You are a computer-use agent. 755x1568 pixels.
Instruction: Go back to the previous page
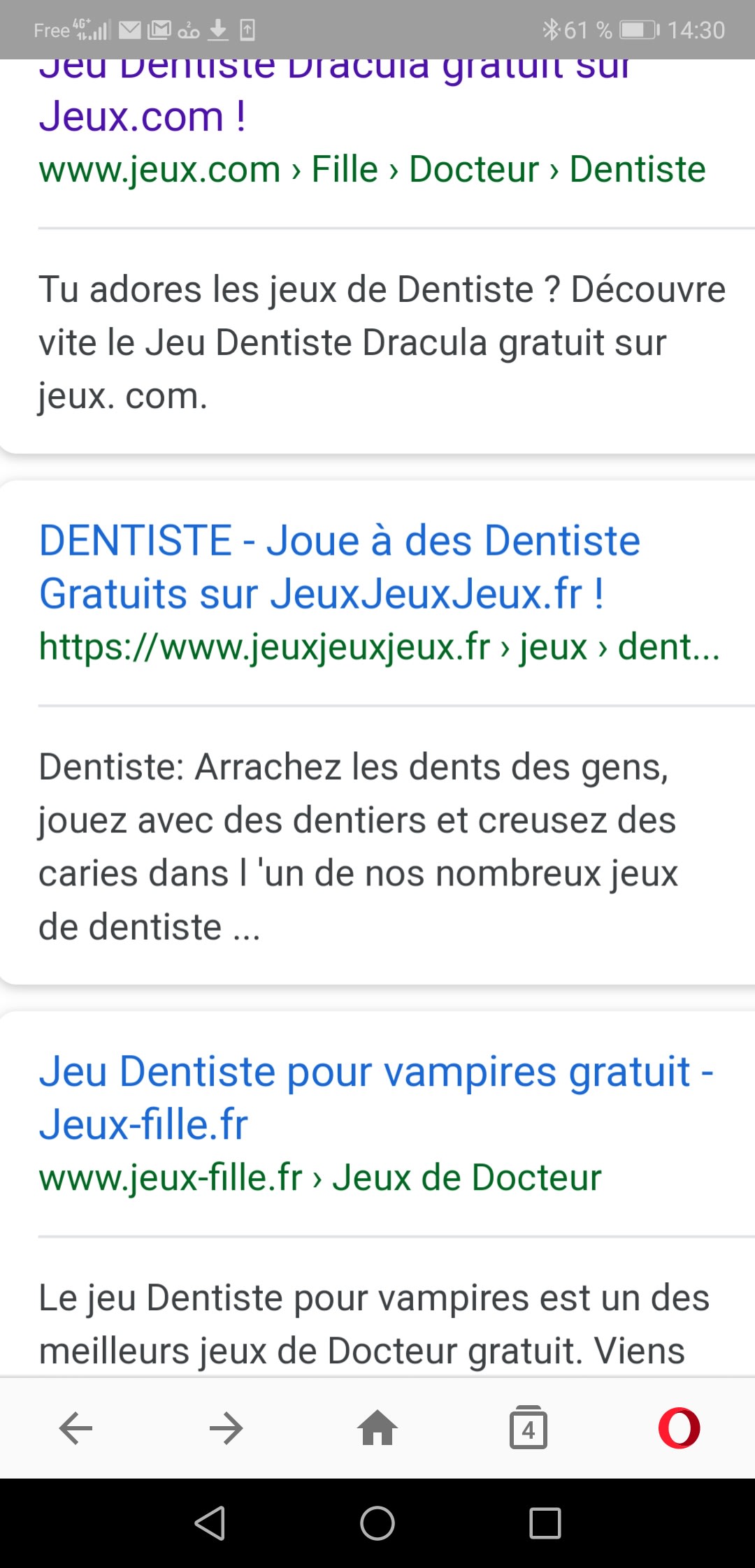pos(75,1428)
